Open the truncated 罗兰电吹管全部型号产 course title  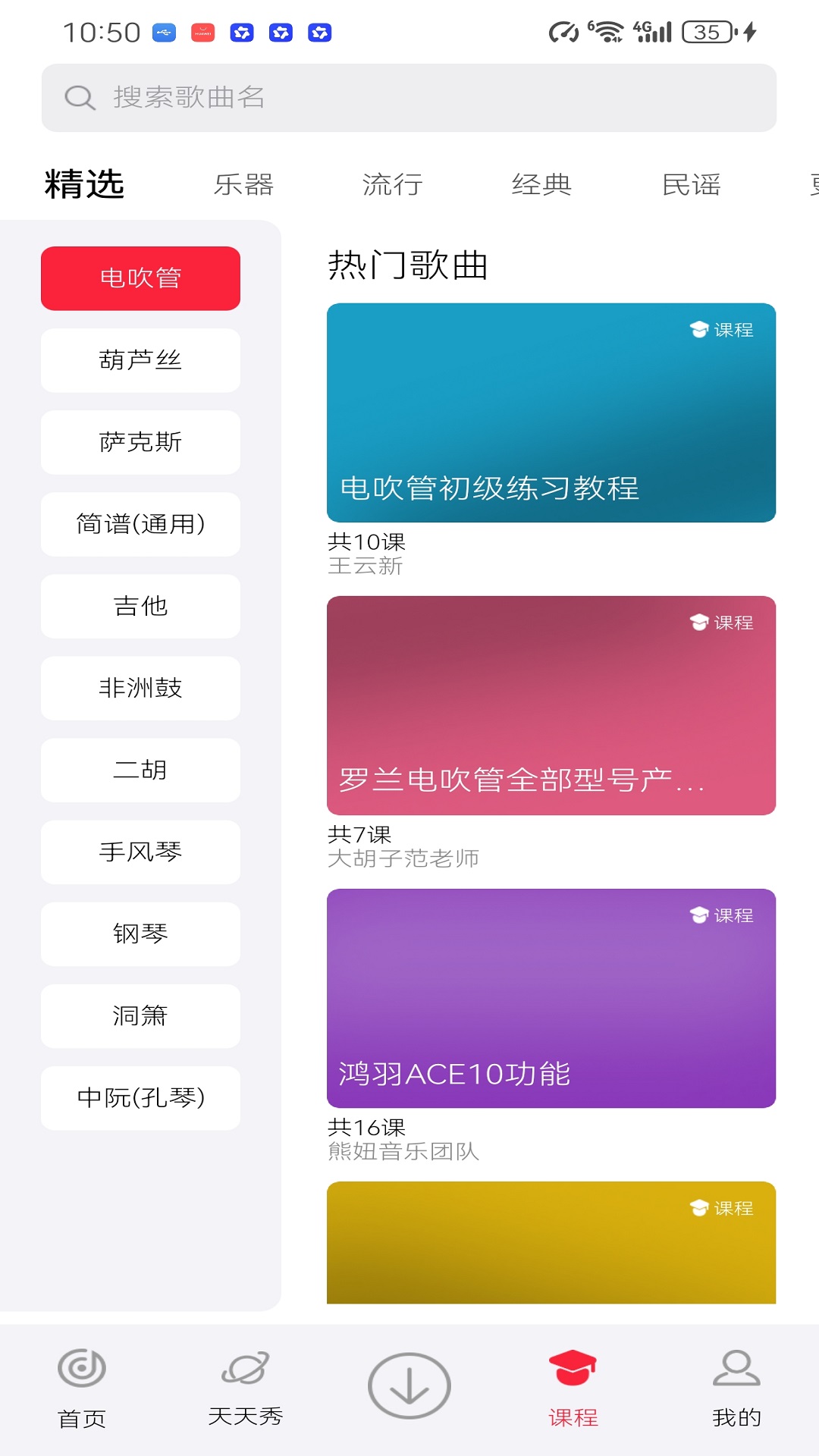[x=523, y=785]
